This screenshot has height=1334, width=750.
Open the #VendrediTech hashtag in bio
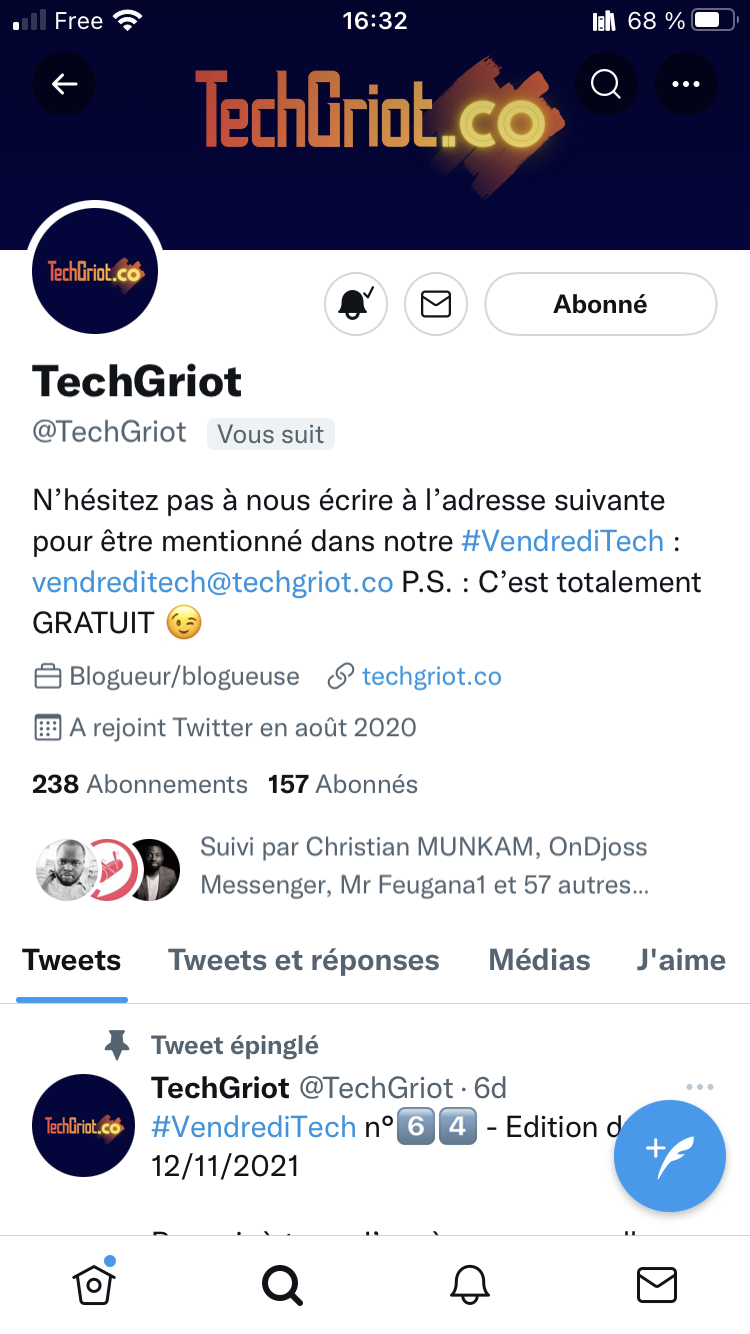pos(562,541)
